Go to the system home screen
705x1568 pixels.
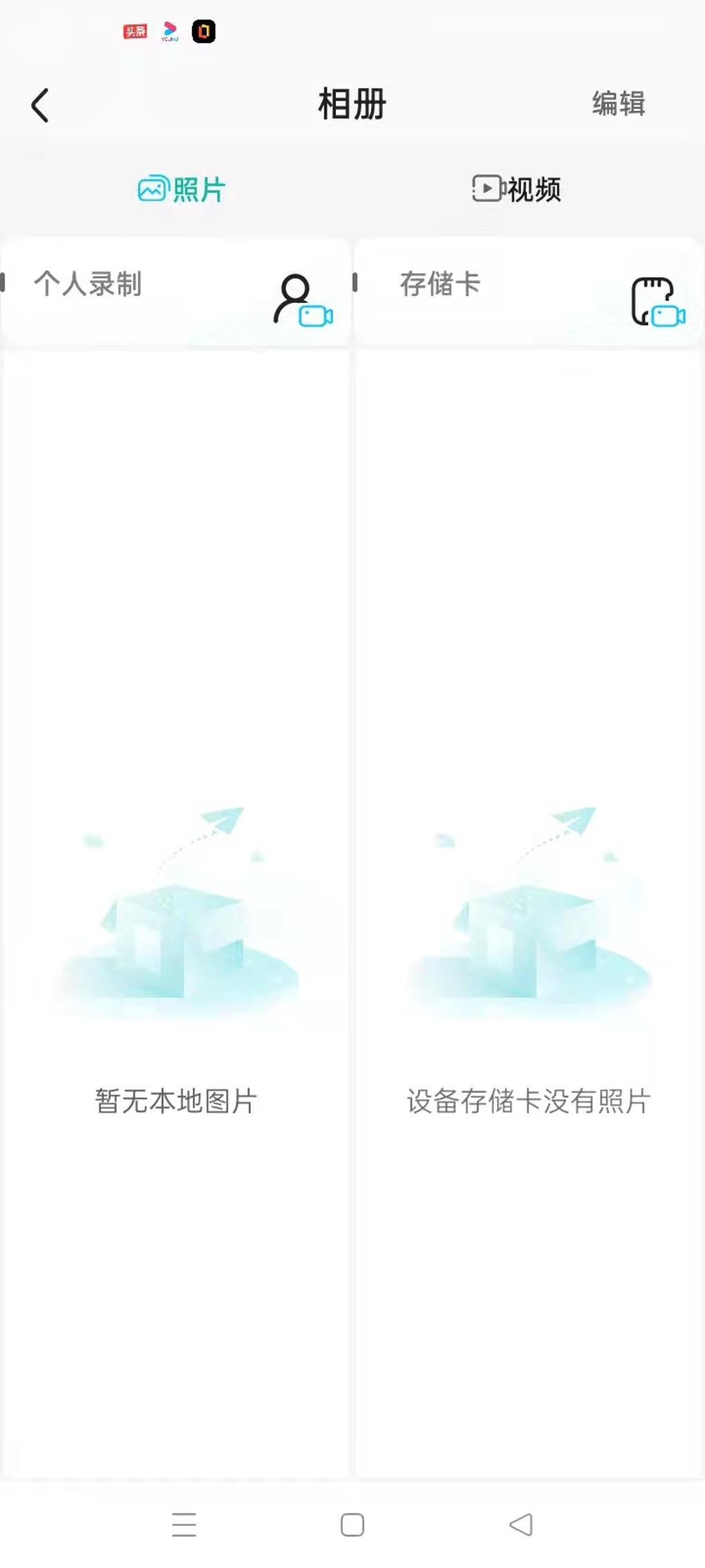click(x=352, y=1524)
